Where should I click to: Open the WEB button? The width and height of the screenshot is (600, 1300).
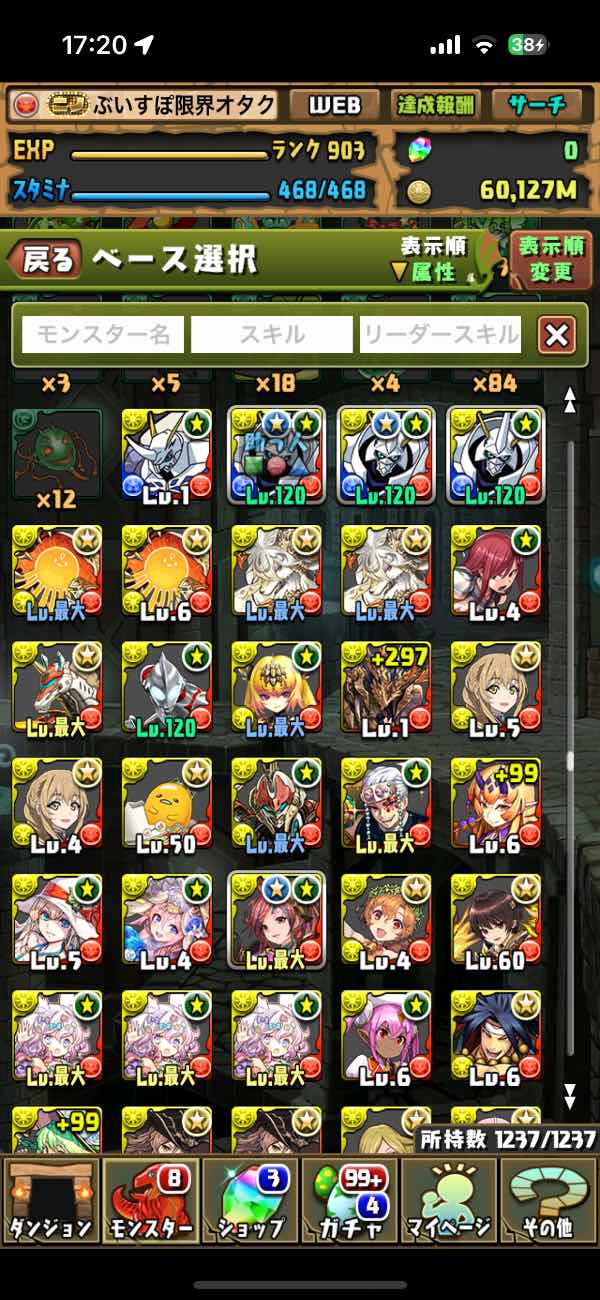335,104
